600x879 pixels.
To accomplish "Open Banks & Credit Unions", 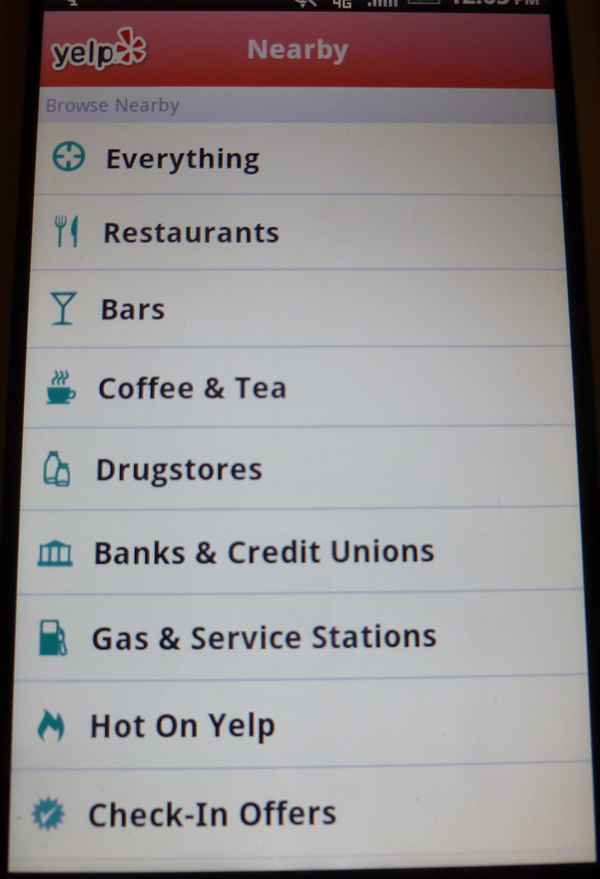I will (263, 552).
